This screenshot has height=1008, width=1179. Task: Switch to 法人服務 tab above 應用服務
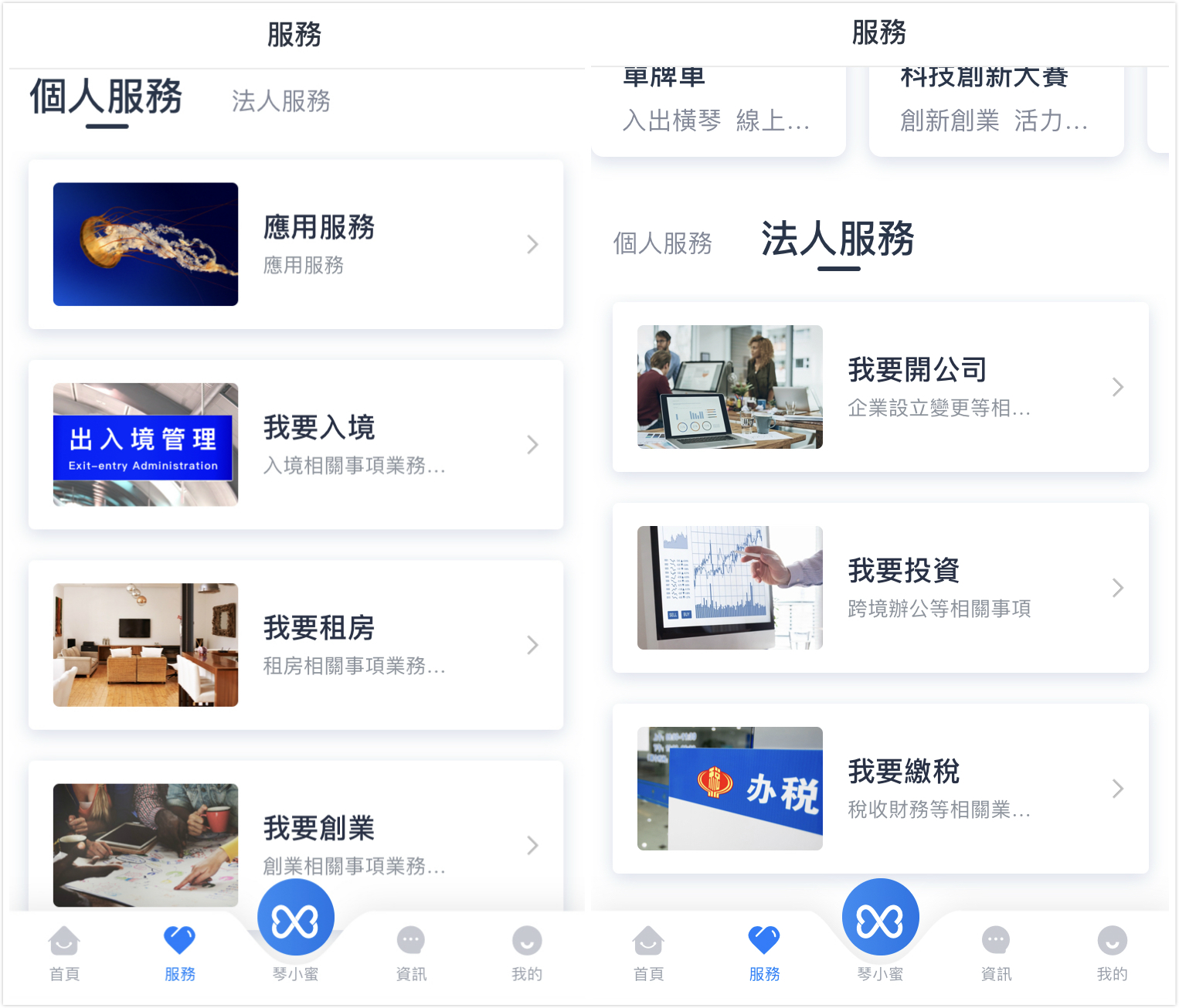click(x=280, y=101)
